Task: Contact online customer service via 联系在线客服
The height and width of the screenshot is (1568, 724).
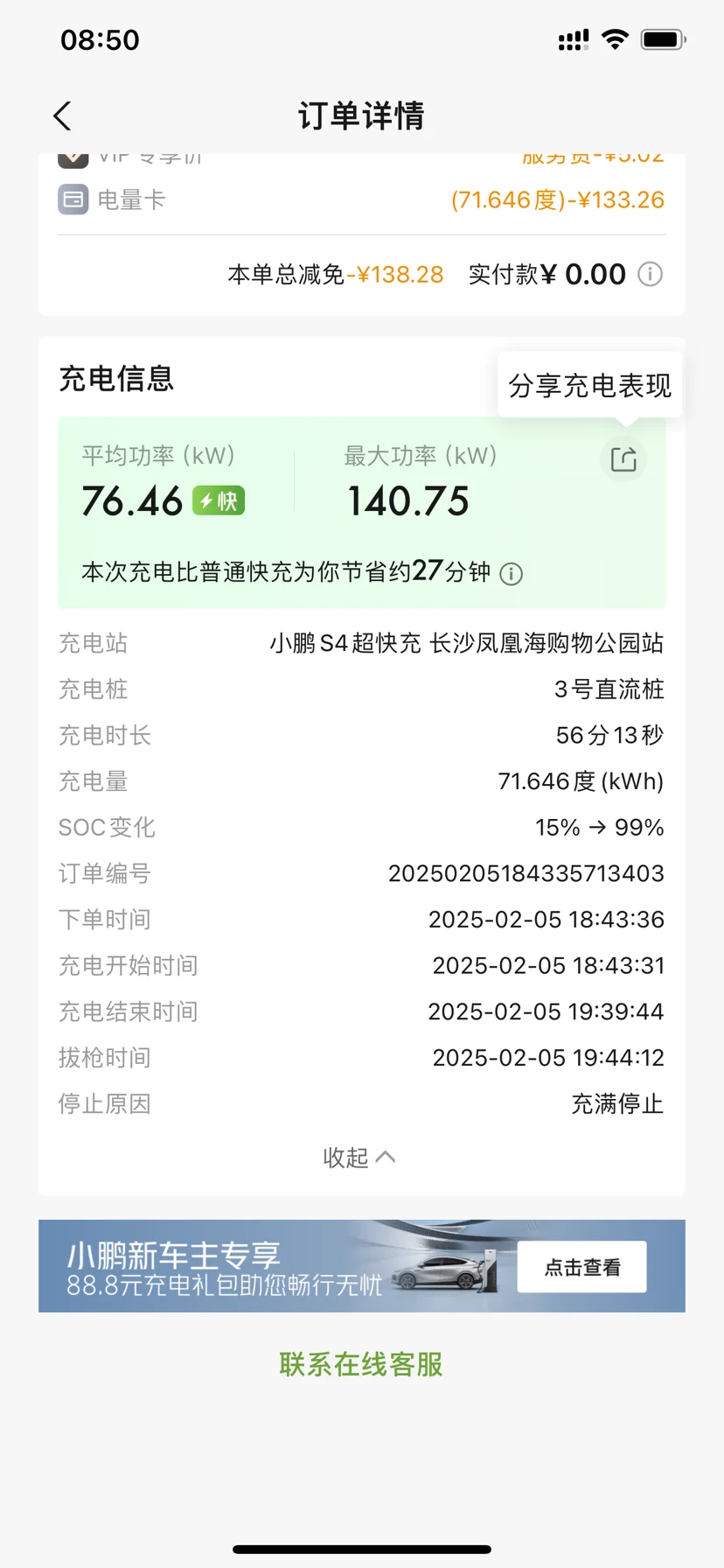Action: pos(361,1364)
